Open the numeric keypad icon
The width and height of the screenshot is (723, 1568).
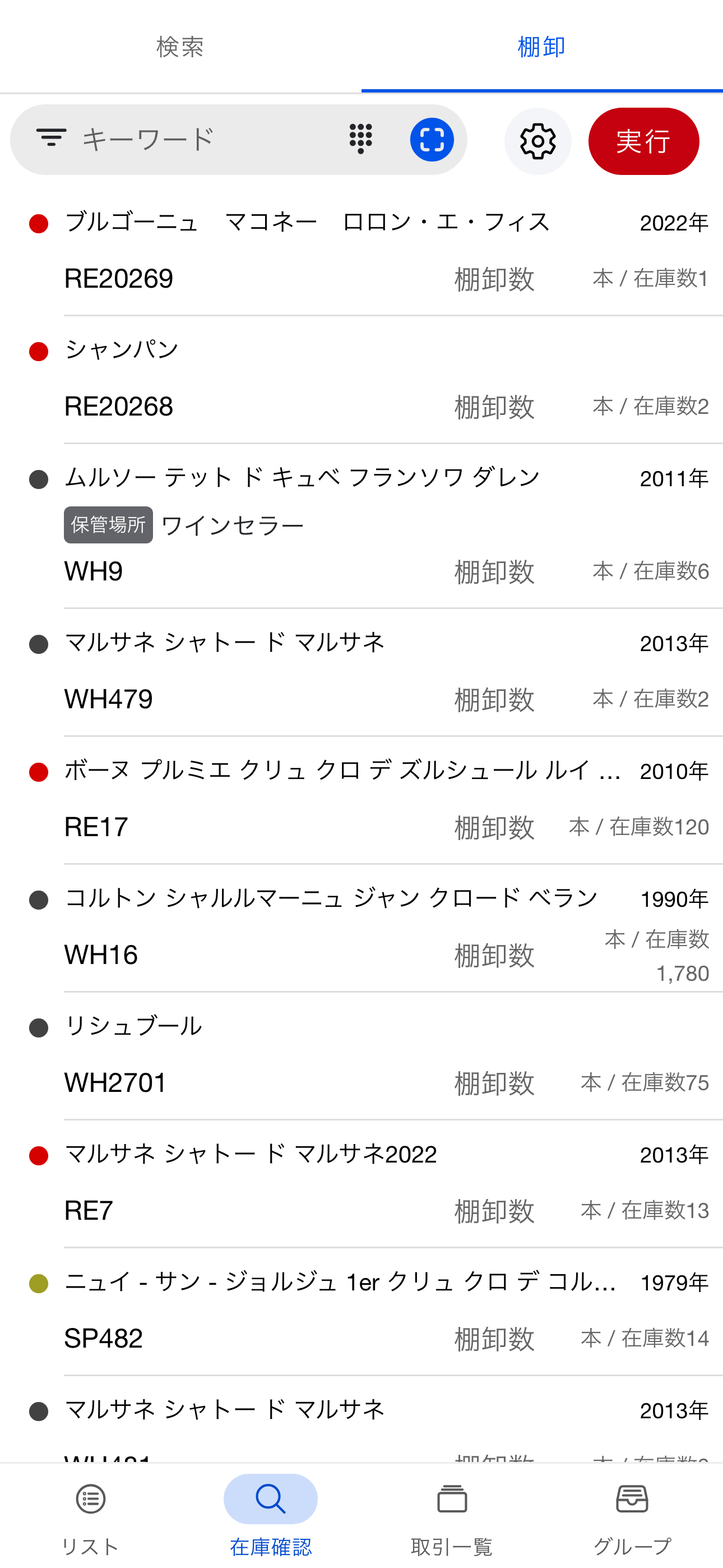[x=360, y=139]
